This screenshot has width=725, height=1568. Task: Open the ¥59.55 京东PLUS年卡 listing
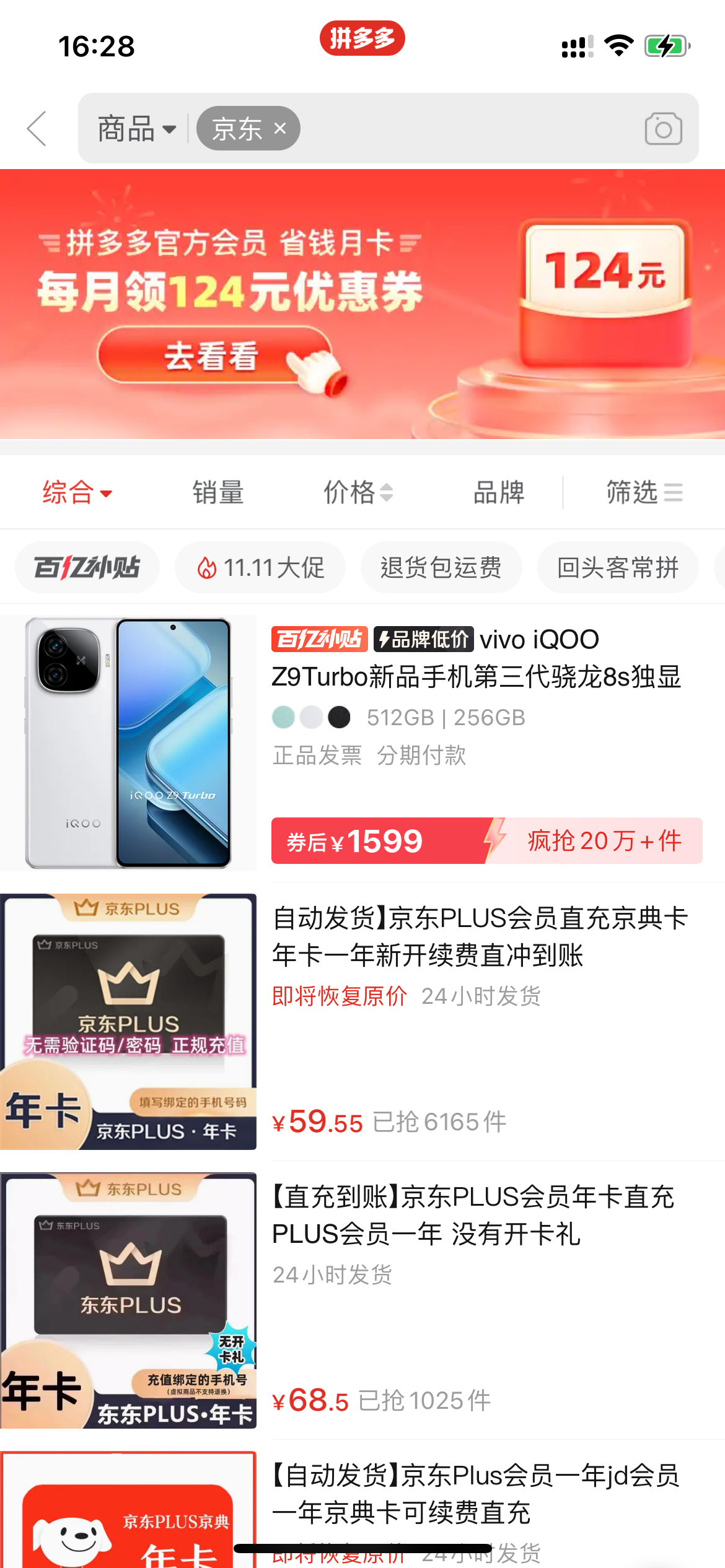tap(362, 1022)
